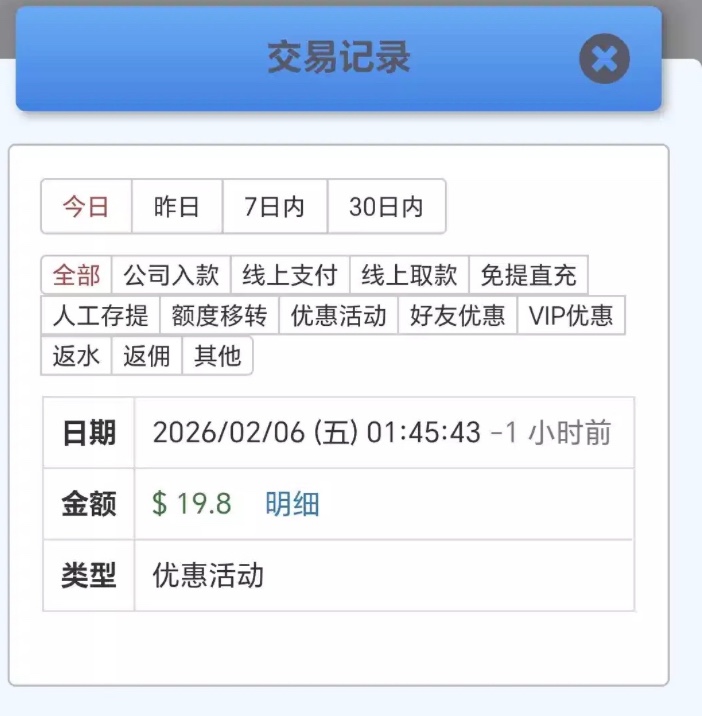Viewport: 702px width, 716px height.
Task: Close the 交易记录 dialog
Action: (604, 59)
